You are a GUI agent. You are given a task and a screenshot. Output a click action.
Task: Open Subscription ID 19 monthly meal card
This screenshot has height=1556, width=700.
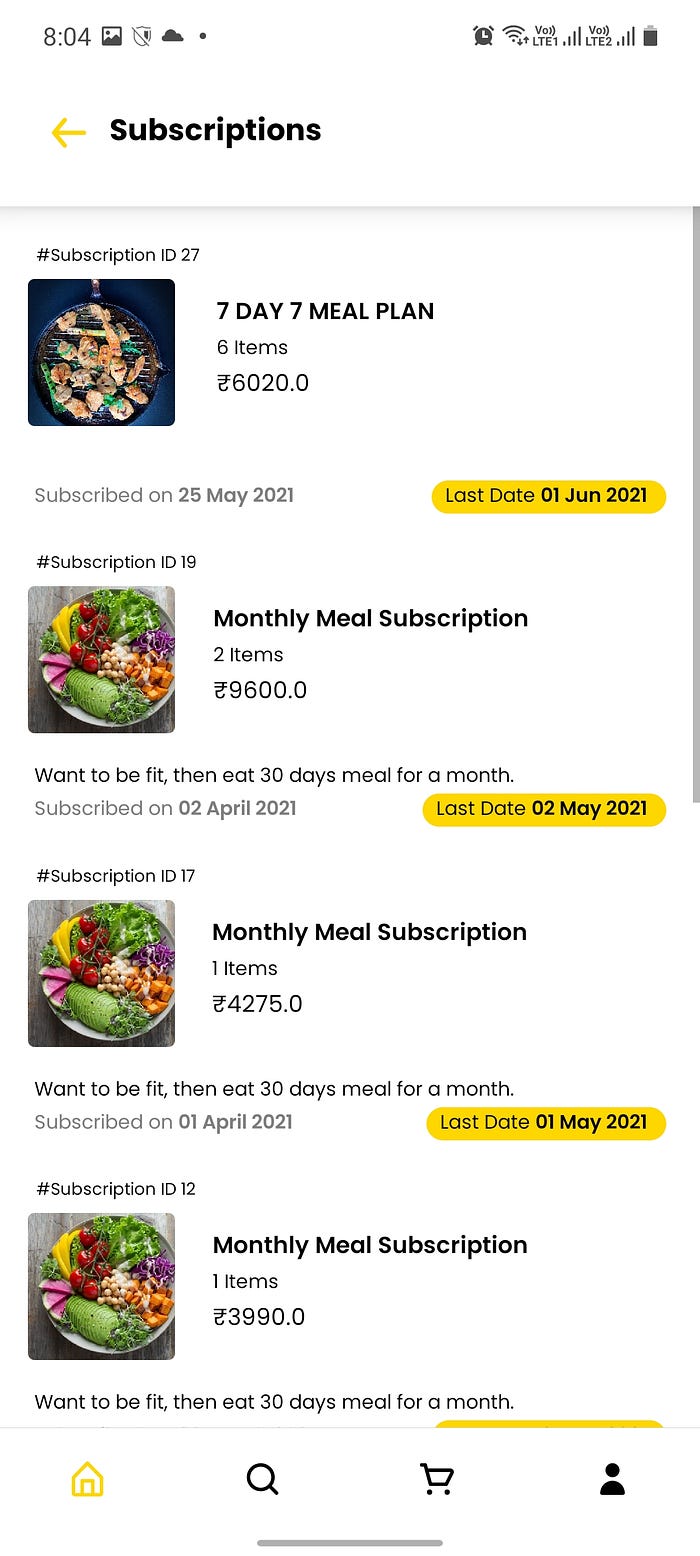tap(370, 619)
